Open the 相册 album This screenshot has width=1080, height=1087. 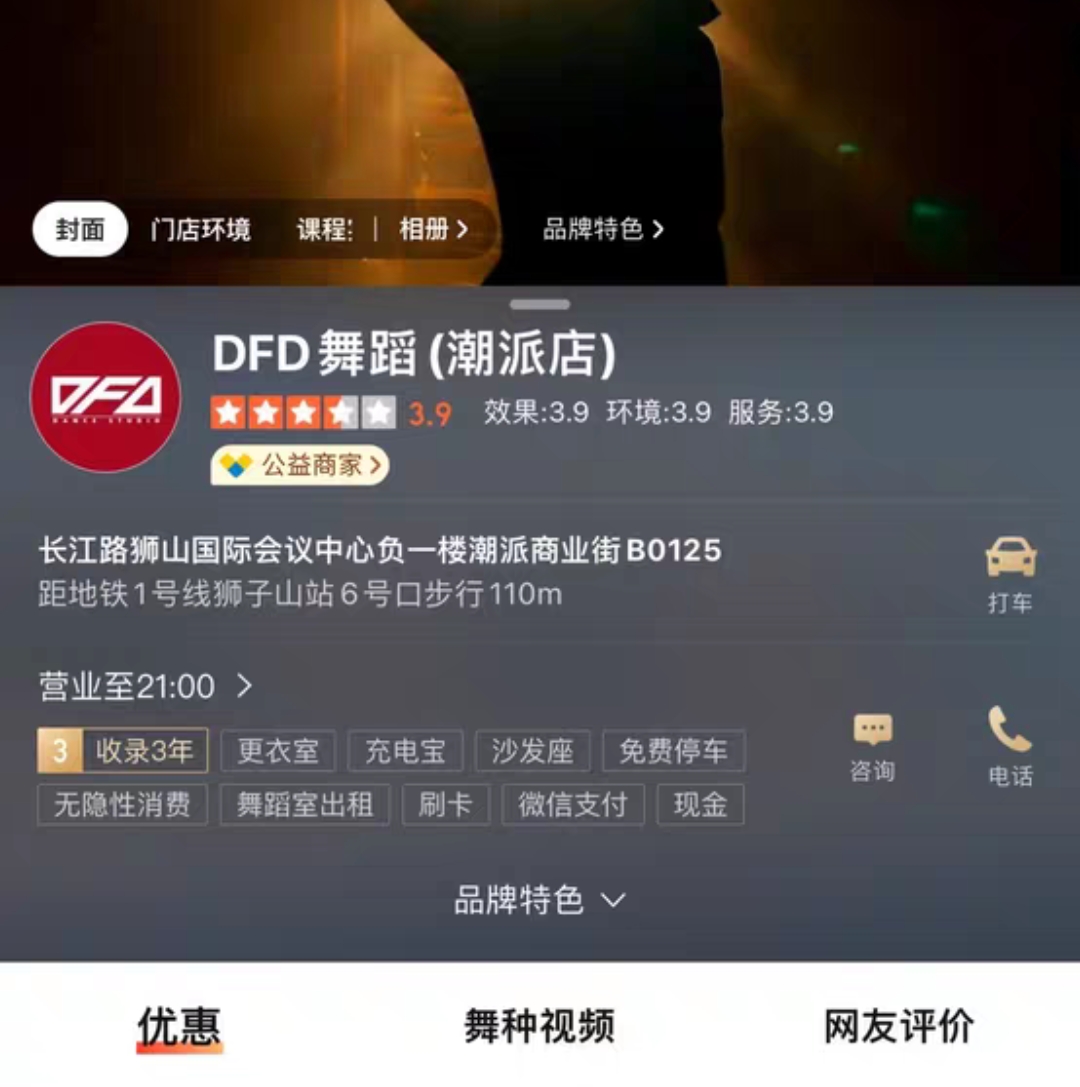(432, 230)
